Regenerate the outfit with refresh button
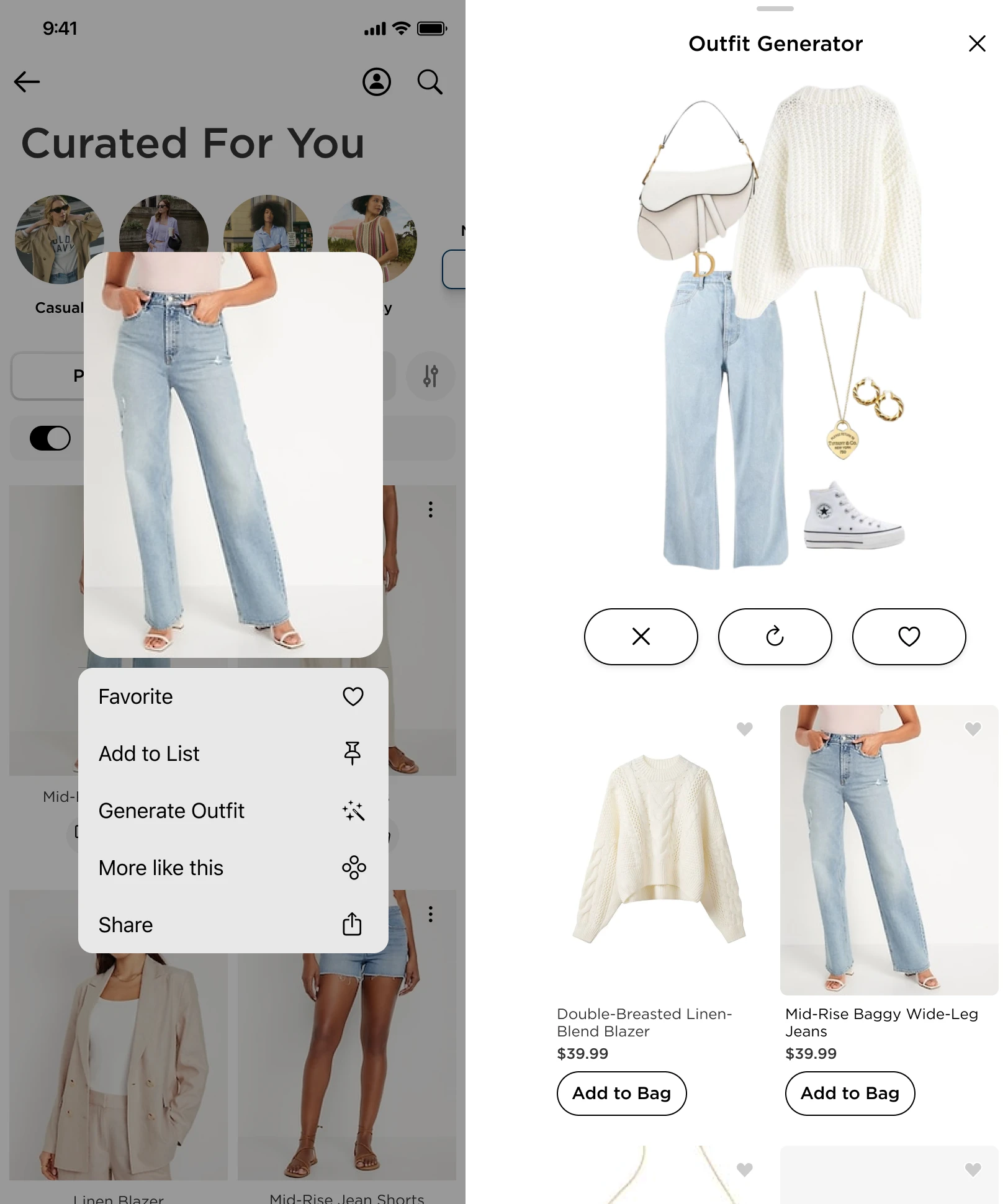The image size is (1008, 1204). 775,636
